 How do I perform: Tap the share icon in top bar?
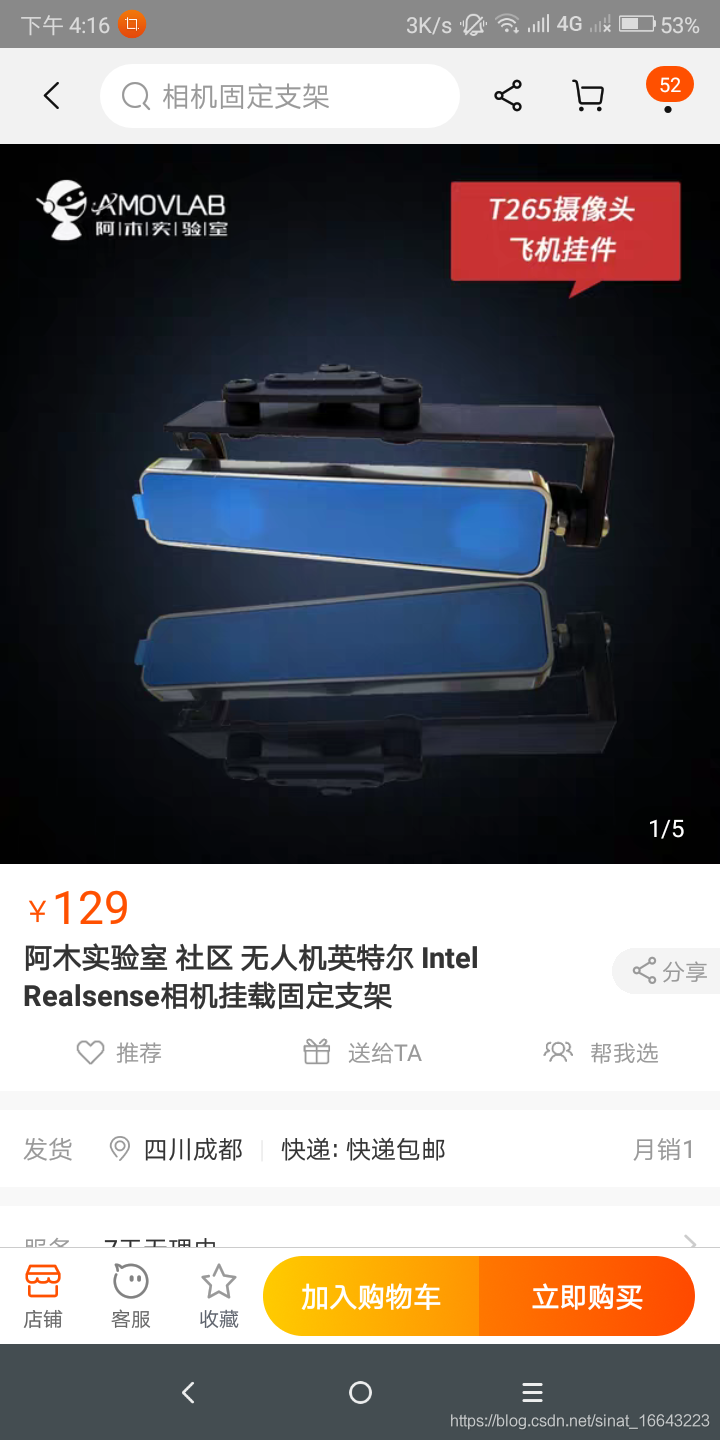(508, 96)
